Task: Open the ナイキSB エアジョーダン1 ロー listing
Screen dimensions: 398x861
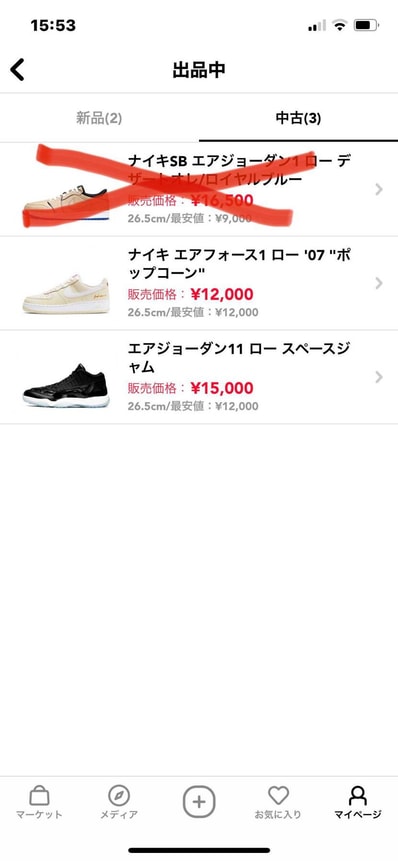Action: coord(199,189)
